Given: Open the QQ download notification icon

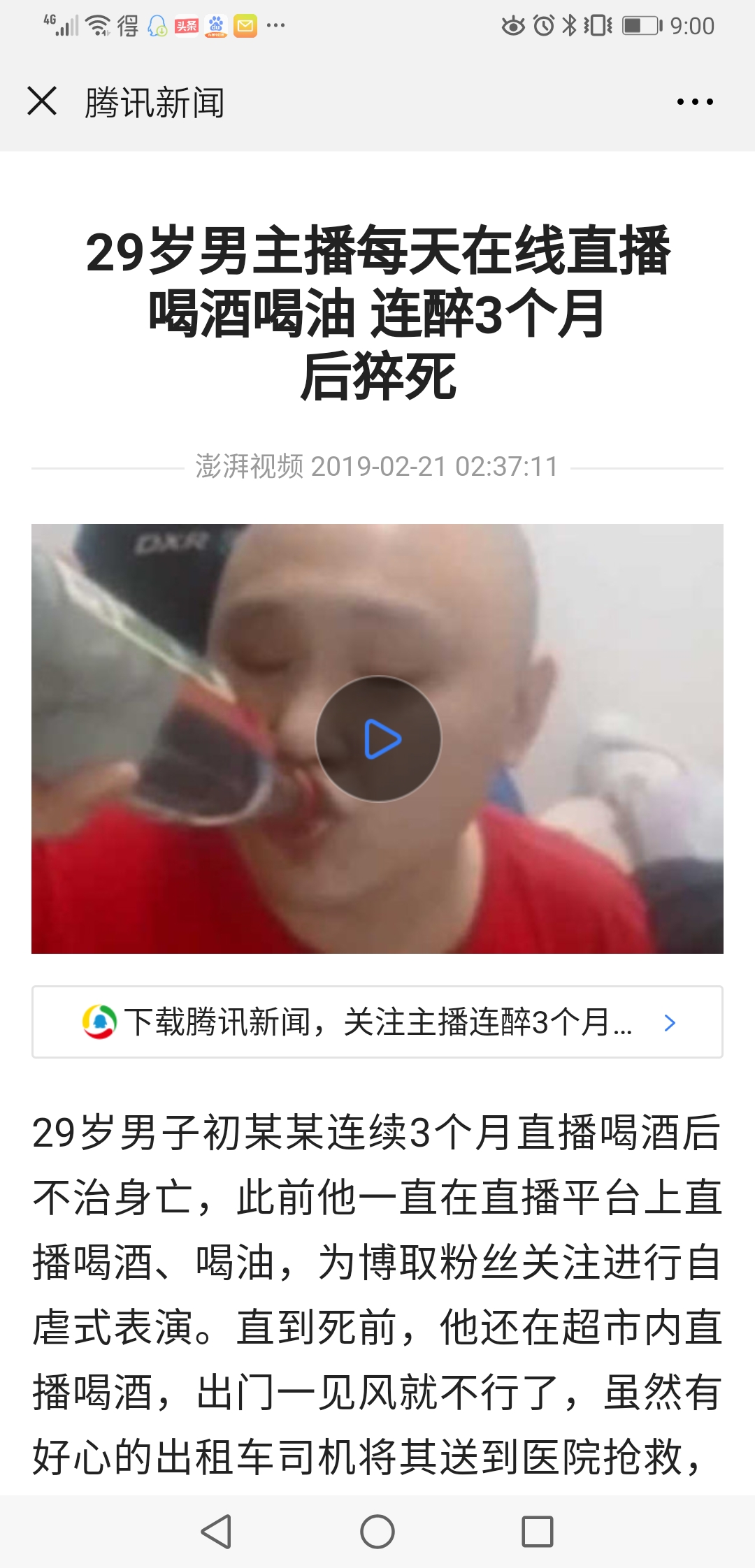Looking at the screenshot, I should pyautogui.click(x=155, y=25).
